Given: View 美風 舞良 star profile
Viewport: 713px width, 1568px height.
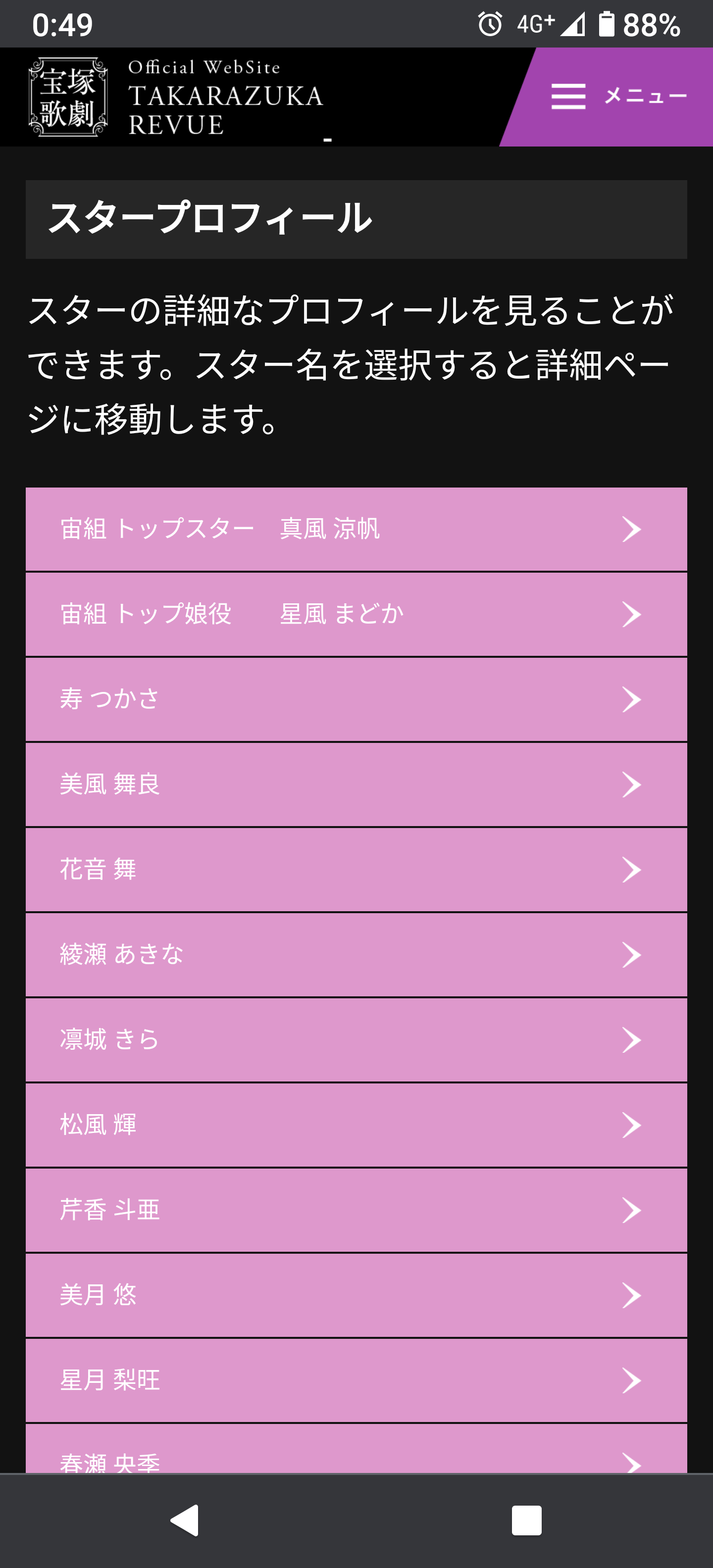Looking at the screenshot, I should pos(356,784).
